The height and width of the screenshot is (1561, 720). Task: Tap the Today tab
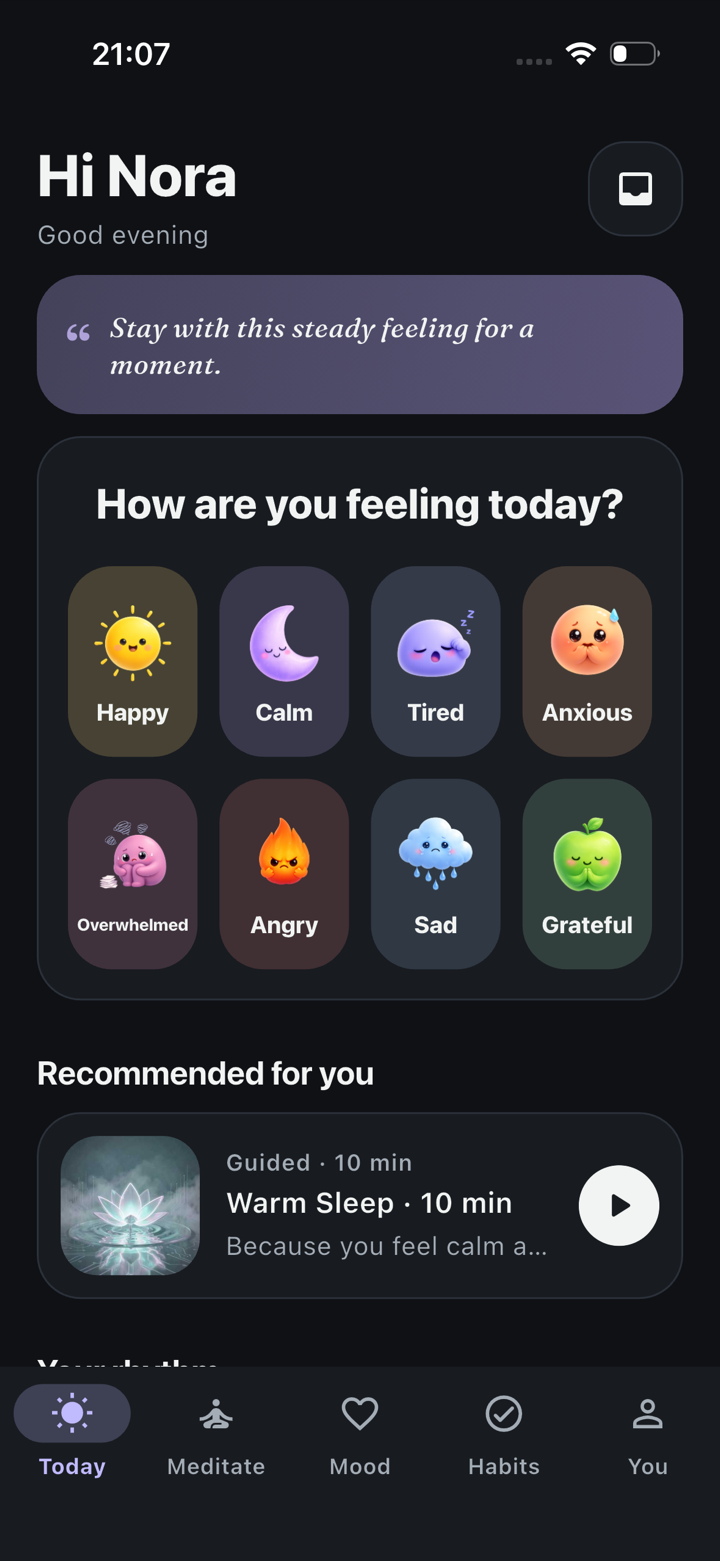point(72,1437)
